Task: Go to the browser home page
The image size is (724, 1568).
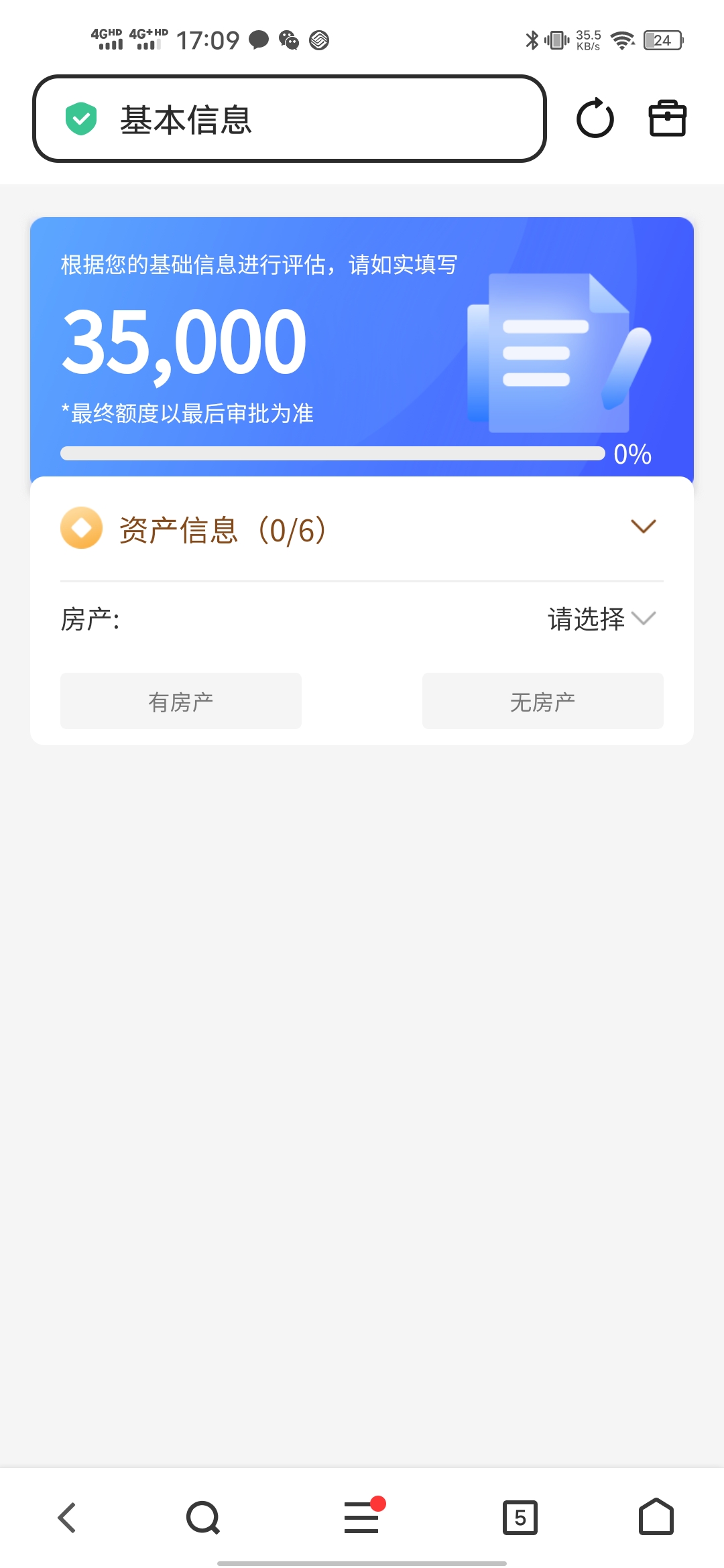Action: point(656,1518)
